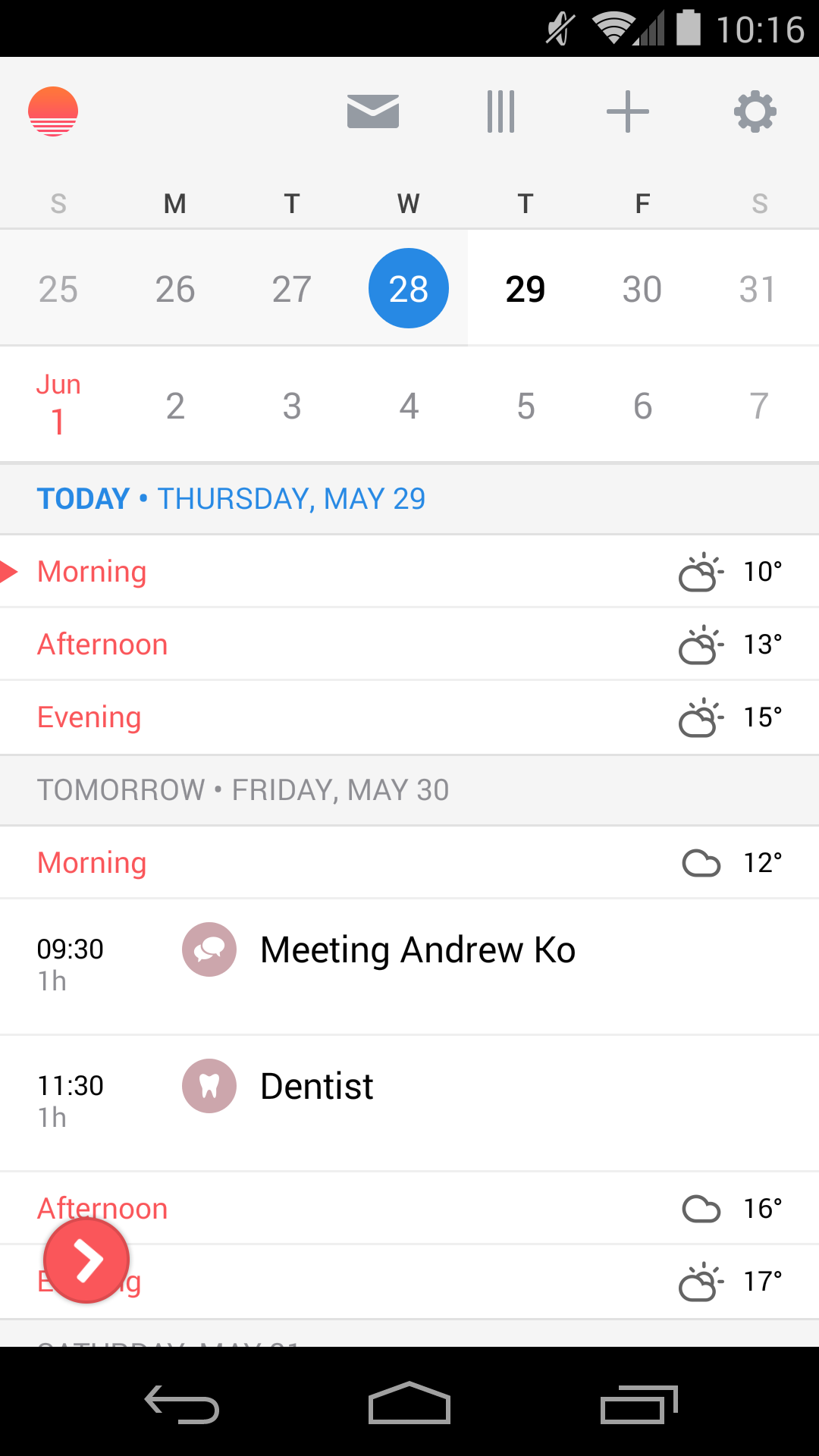Open the mail envelope icon
The width and height of the screenshot is (819, 1456).
coord(373,111)
